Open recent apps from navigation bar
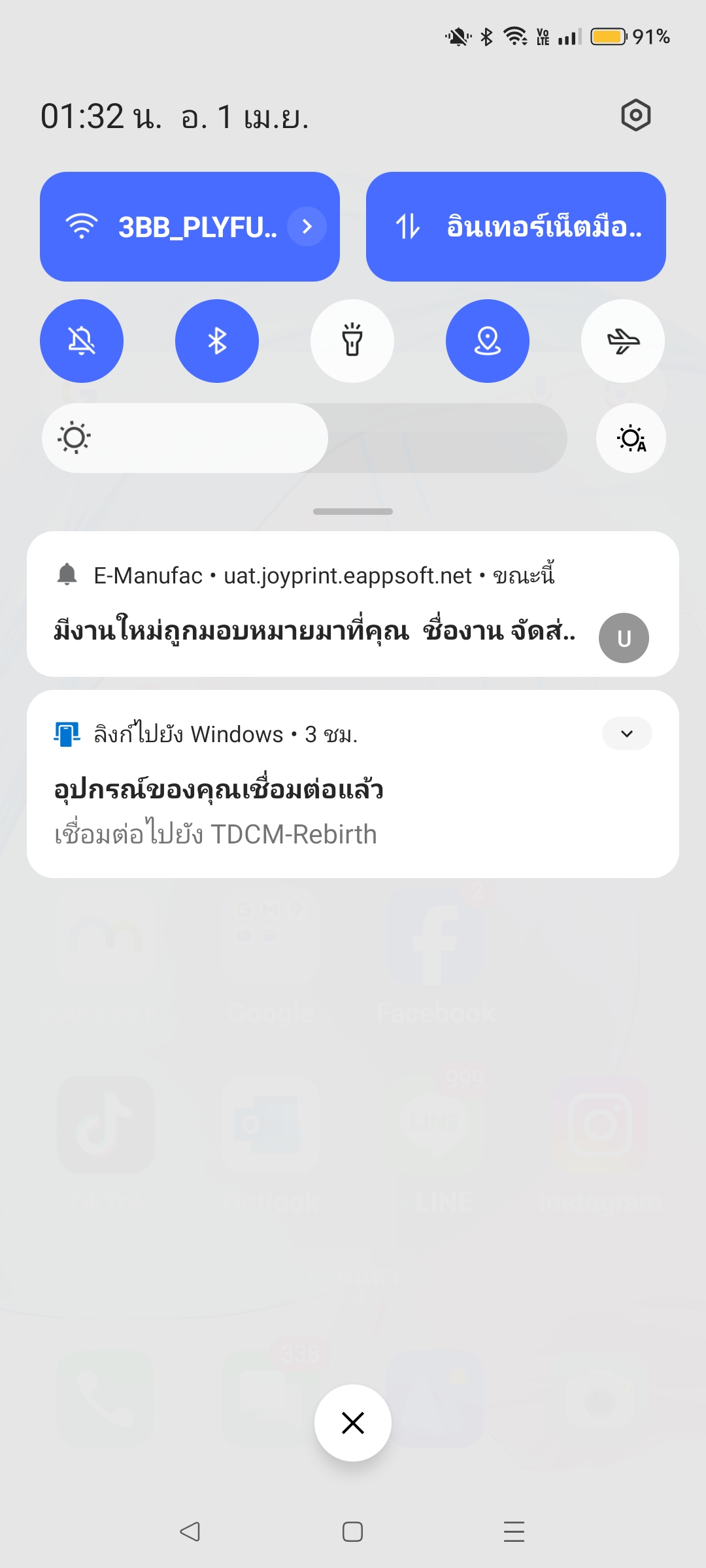Viewport: 706px width, 1568px height. pyautogui.click(x=514, y=1531)
